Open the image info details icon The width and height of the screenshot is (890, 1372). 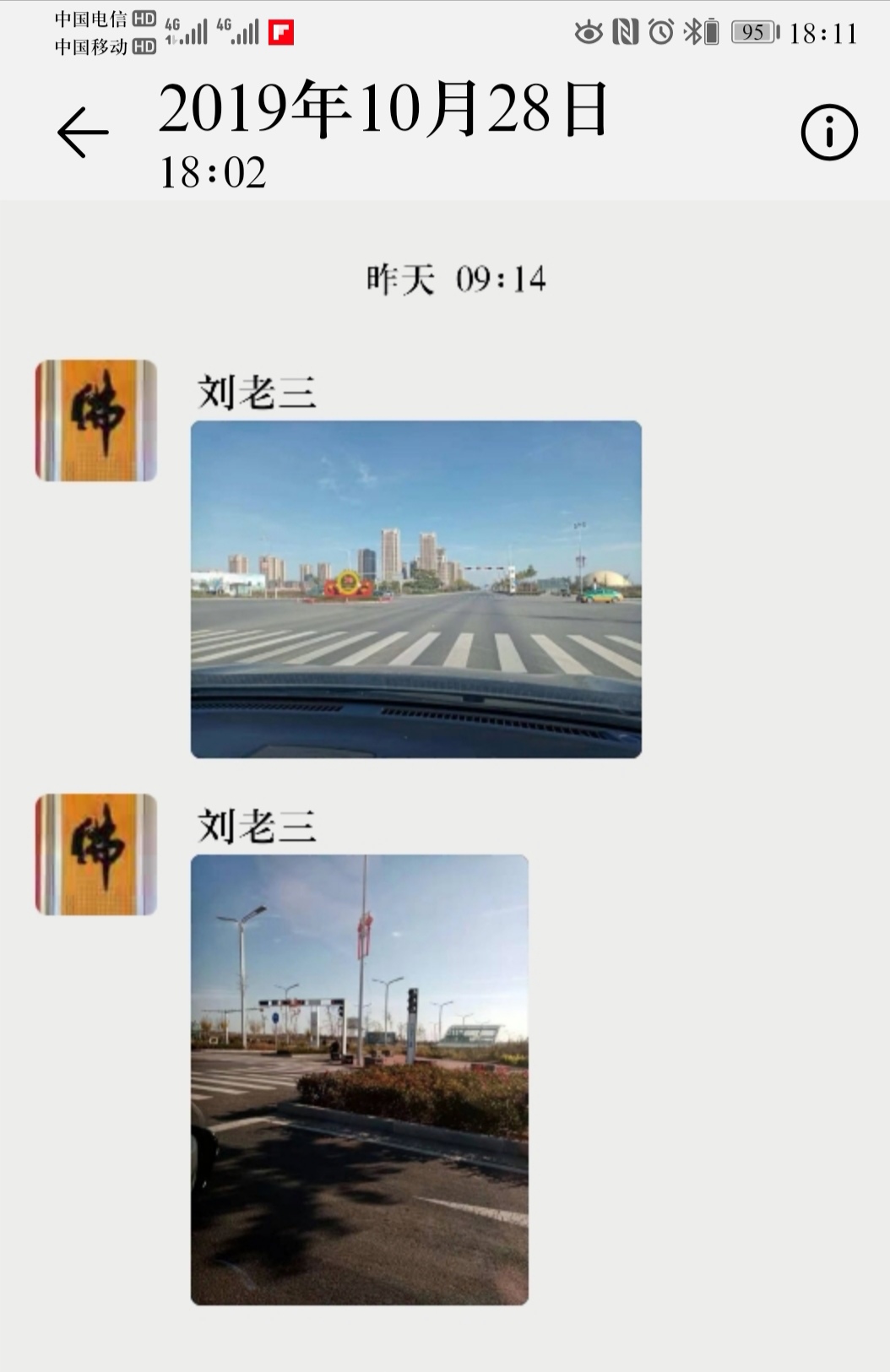point(828,133)
